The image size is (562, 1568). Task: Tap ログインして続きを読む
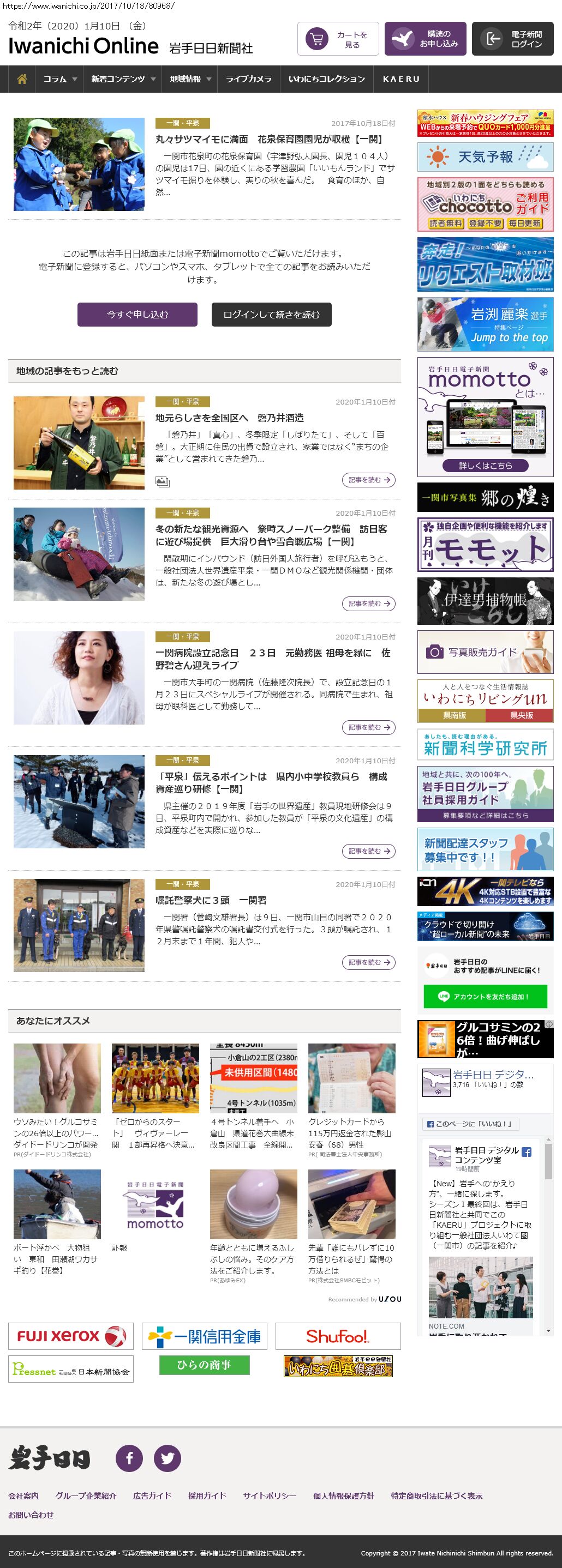pyautogui.click(x=271, y=315)
